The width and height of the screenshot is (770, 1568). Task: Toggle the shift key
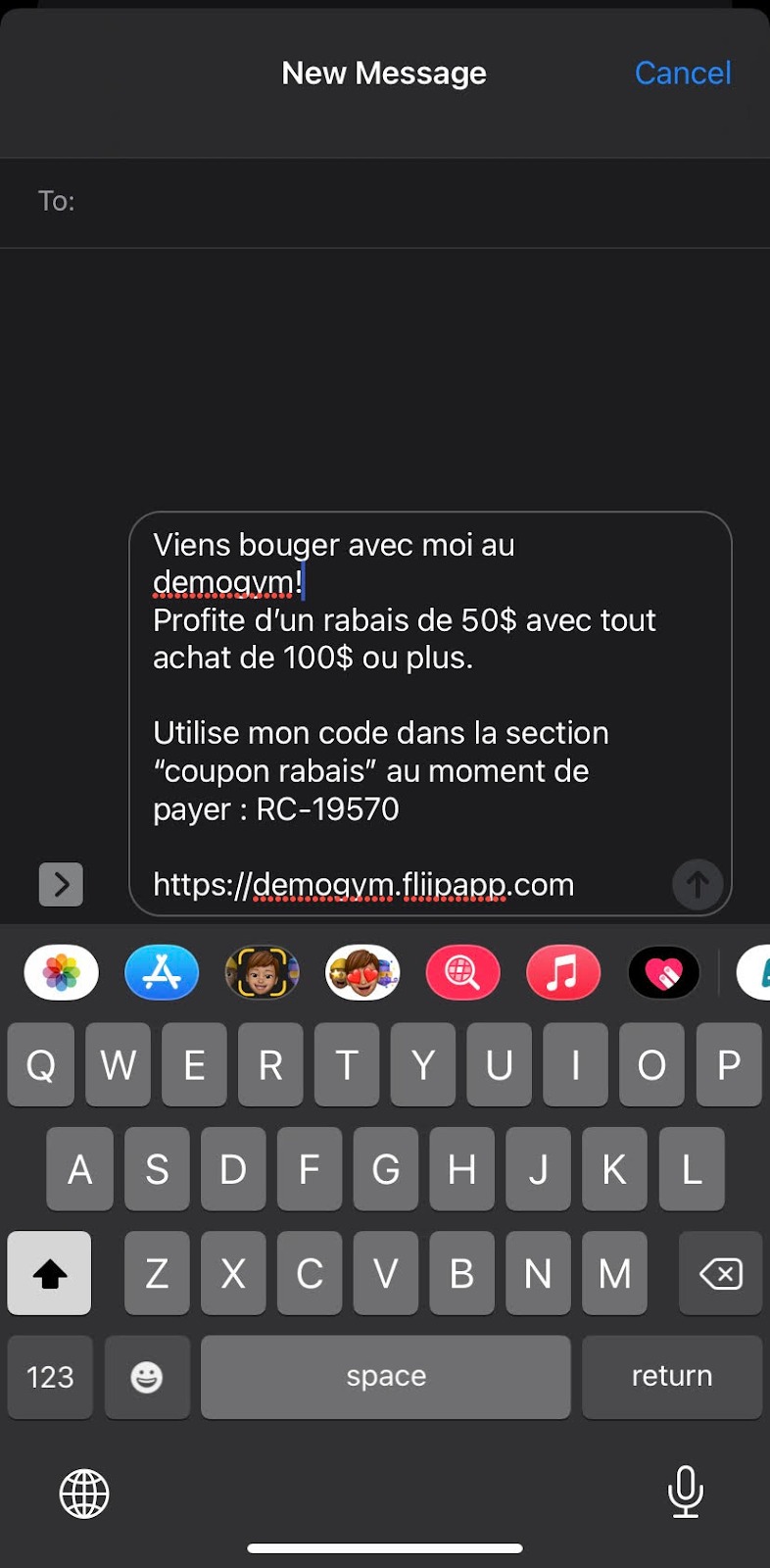coord(50,1273)
